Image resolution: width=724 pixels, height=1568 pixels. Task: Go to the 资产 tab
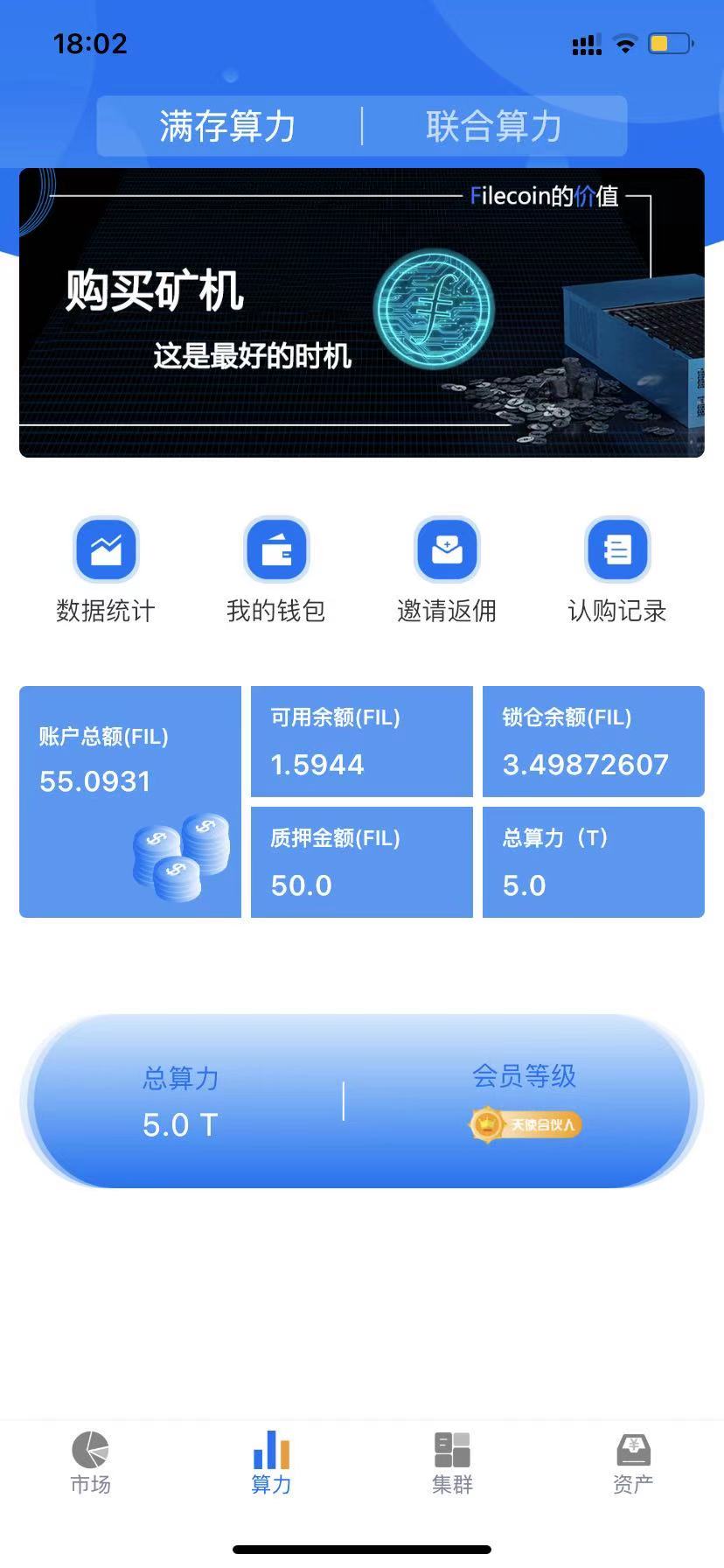633,1462
